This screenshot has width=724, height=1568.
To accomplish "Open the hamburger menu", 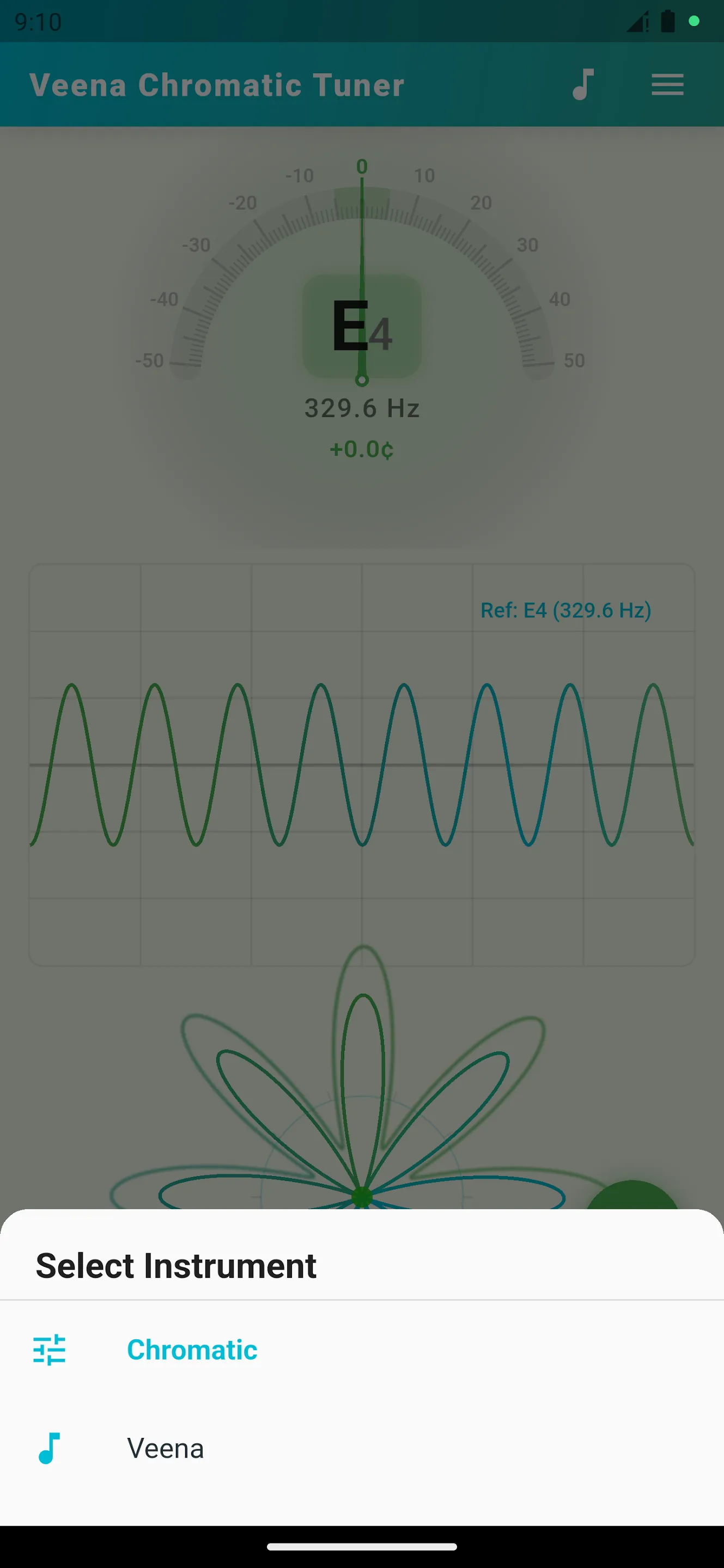I will point(667,85).
